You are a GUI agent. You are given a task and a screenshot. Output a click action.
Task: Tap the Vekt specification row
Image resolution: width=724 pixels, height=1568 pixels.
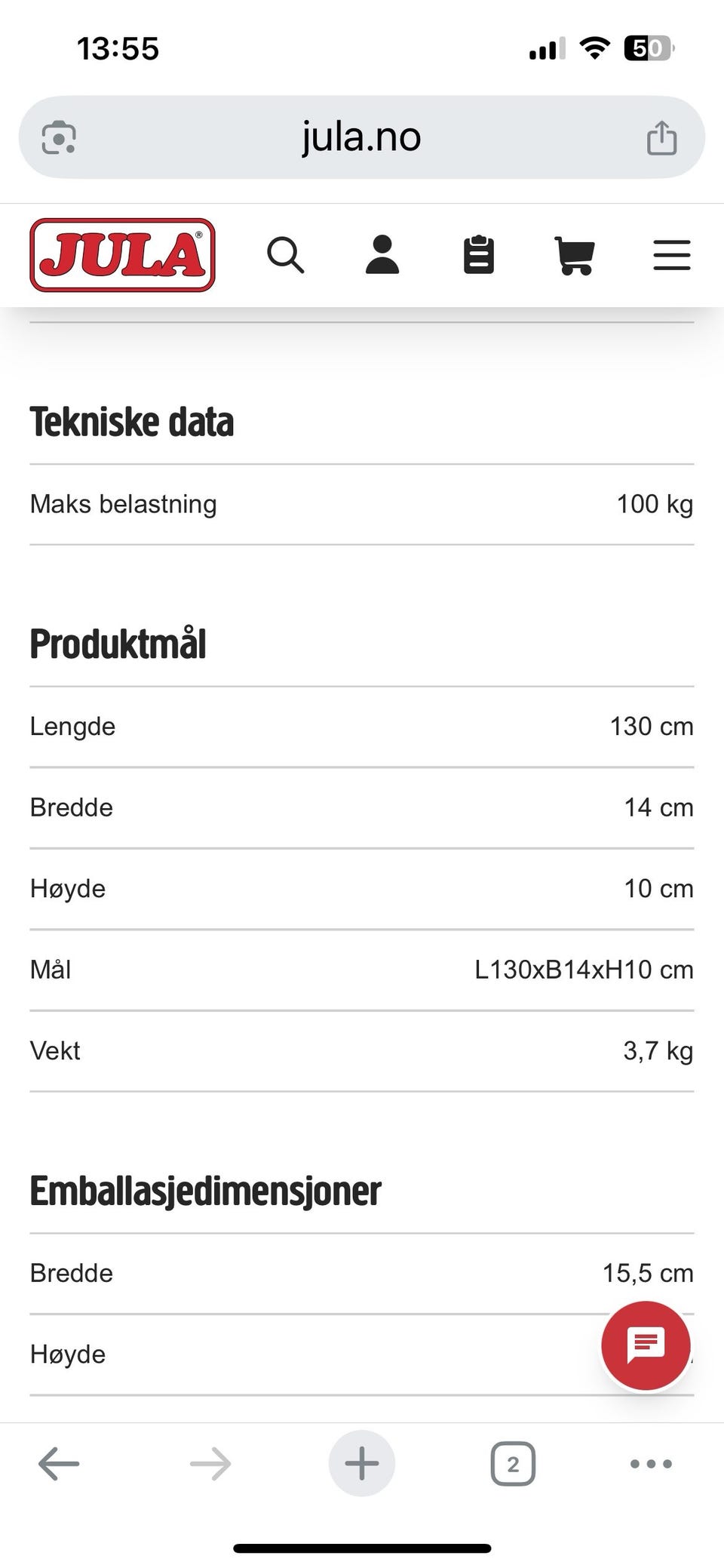(362, 1050)
